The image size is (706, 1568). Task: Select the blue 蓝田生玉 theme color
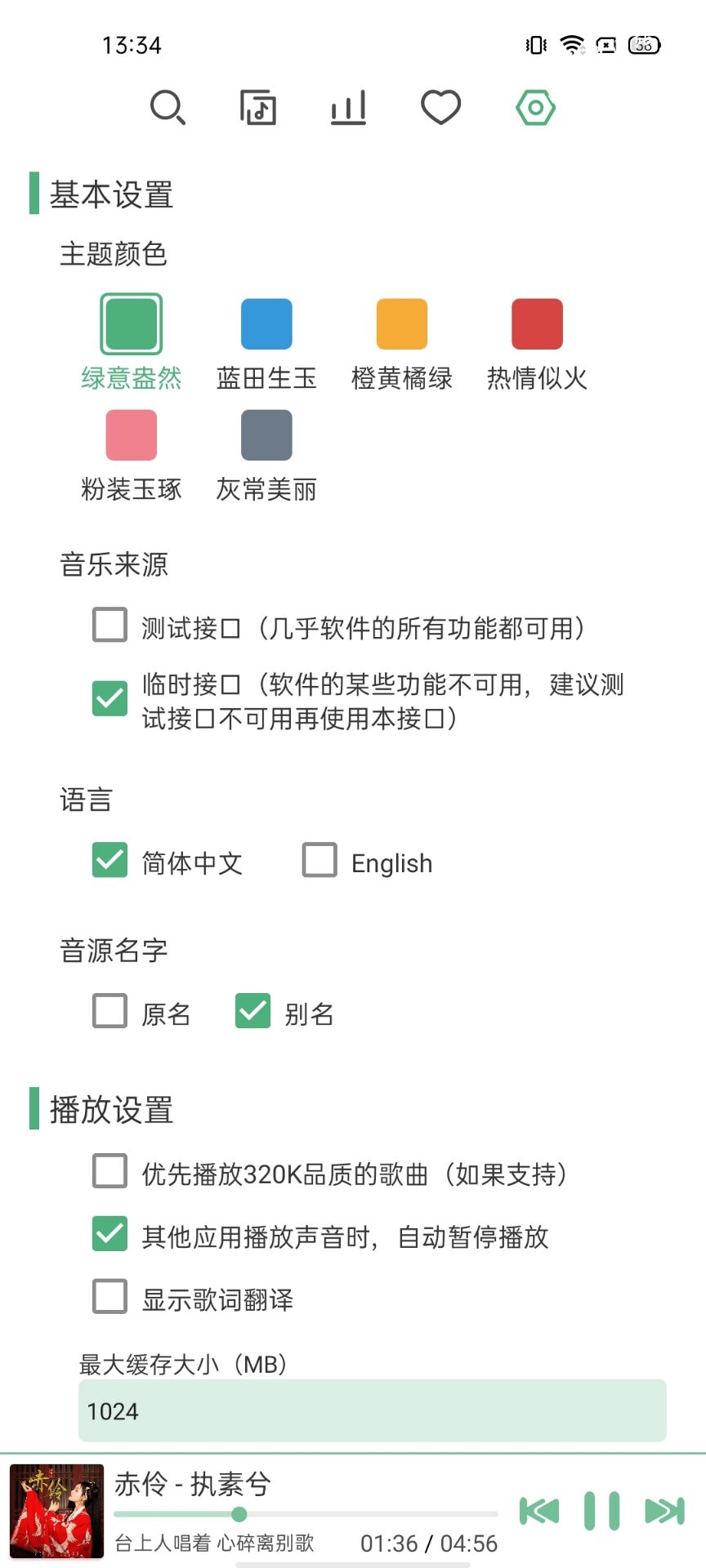[x=266, y=324]
